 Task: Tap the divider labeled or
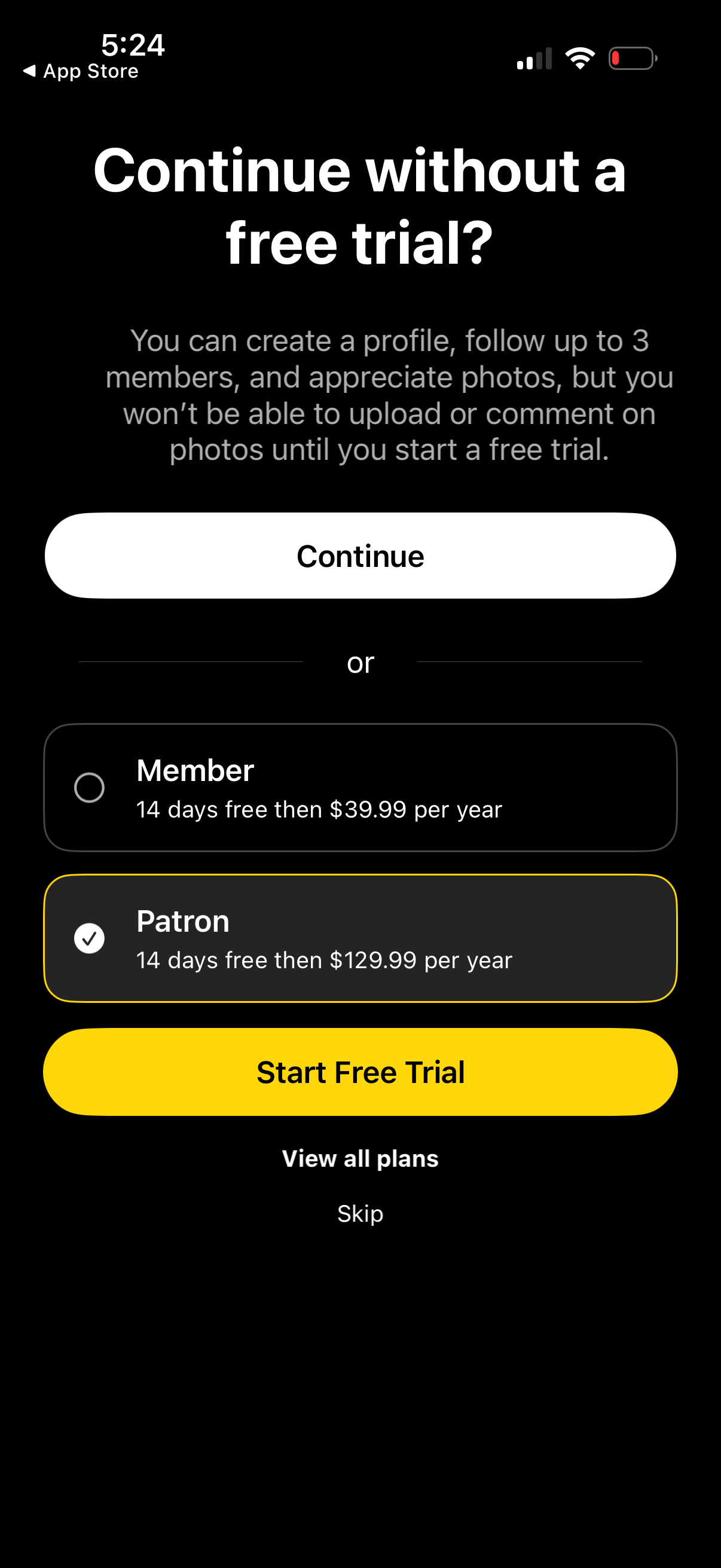pos(360,663)
